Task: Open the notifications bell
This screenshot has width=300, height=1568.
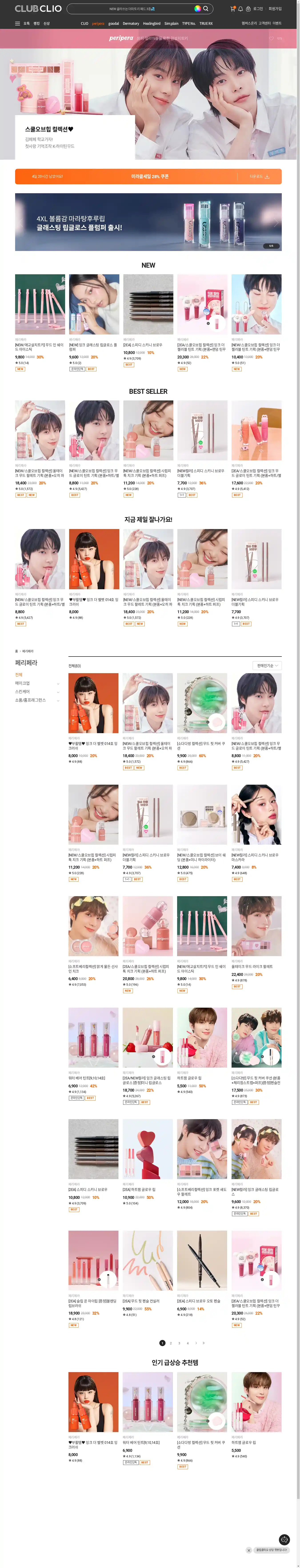Action: tap(240, 8)
